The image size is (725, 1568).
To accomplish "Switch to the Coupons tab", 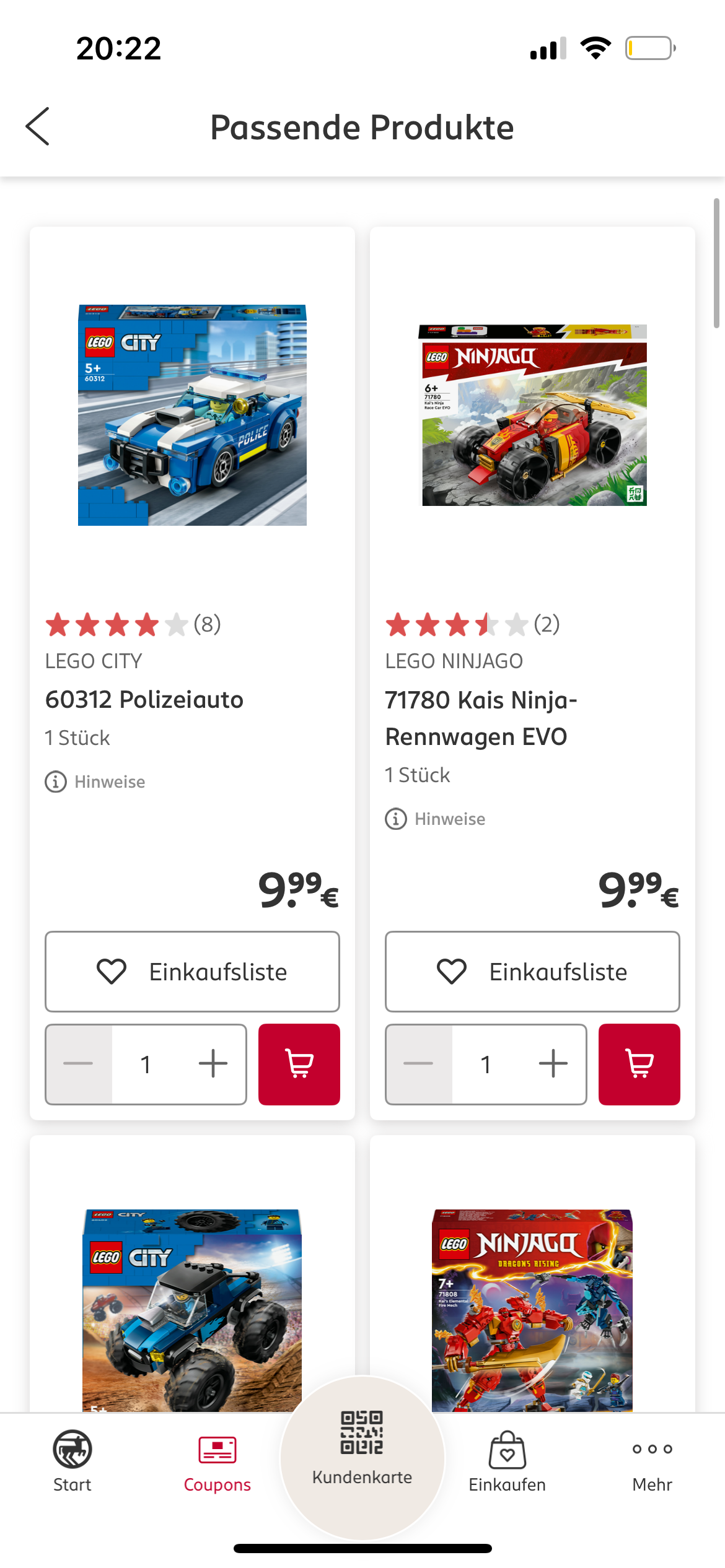I will coord(217,1461).
